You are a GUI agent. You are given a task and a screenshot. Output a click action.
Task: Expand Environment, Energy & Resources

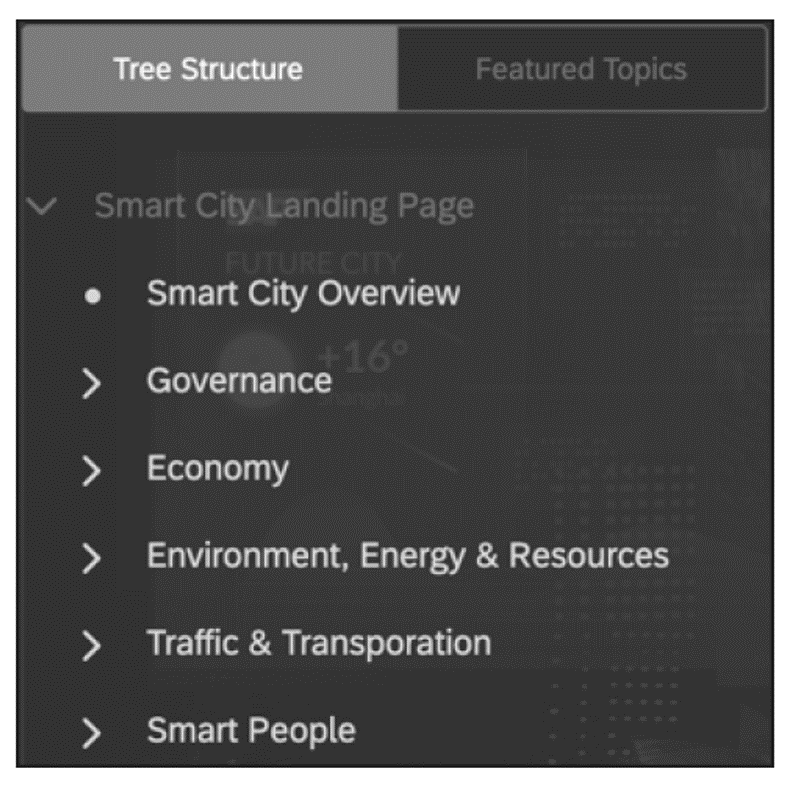coord(92,557)
